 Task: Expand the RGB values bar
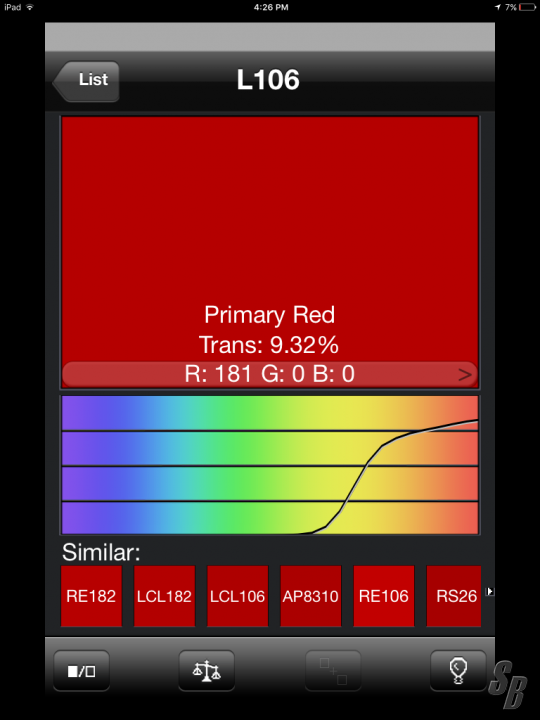coord(270,374)
